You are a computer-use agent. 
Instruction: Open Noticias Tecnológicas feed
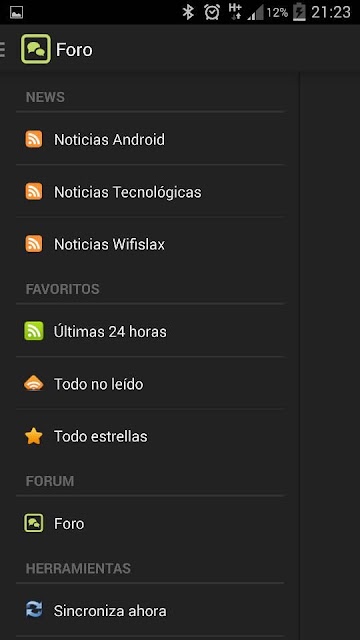150,191
